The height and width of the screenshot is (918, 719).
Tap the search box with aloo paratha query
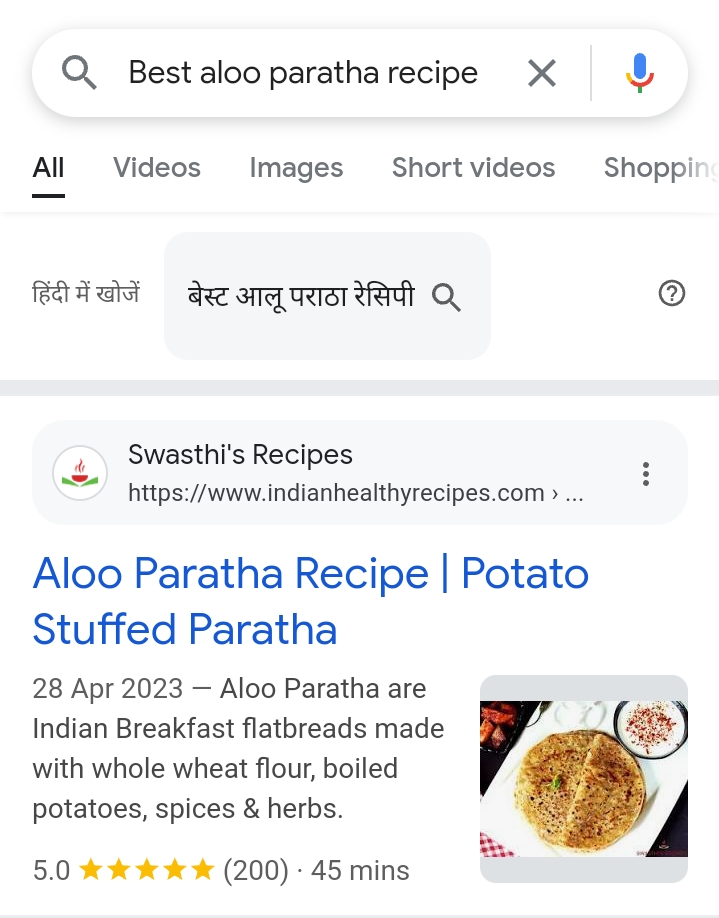303,73
